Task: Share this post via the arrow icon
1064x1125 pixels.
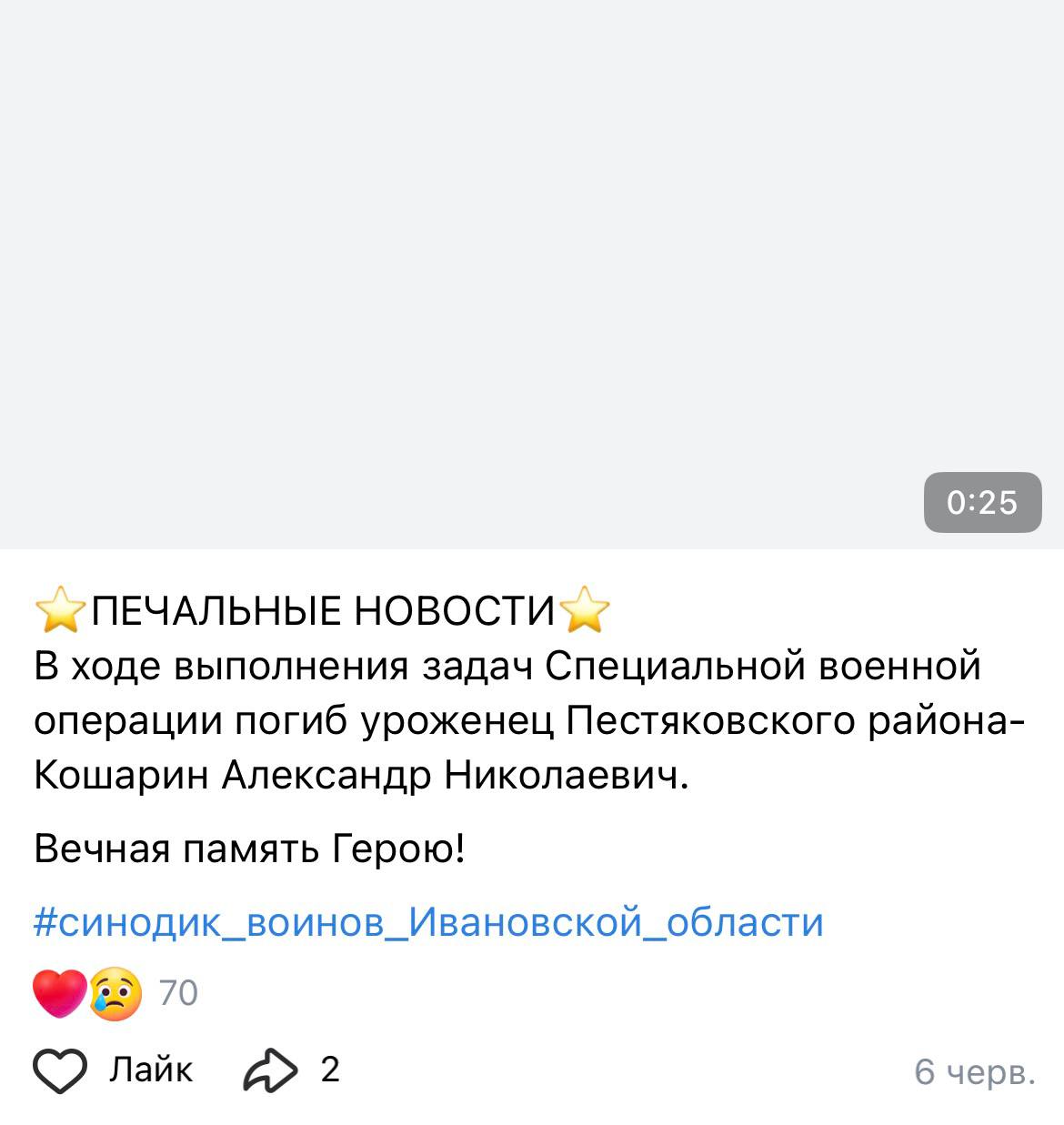Action: (270, 1070)
